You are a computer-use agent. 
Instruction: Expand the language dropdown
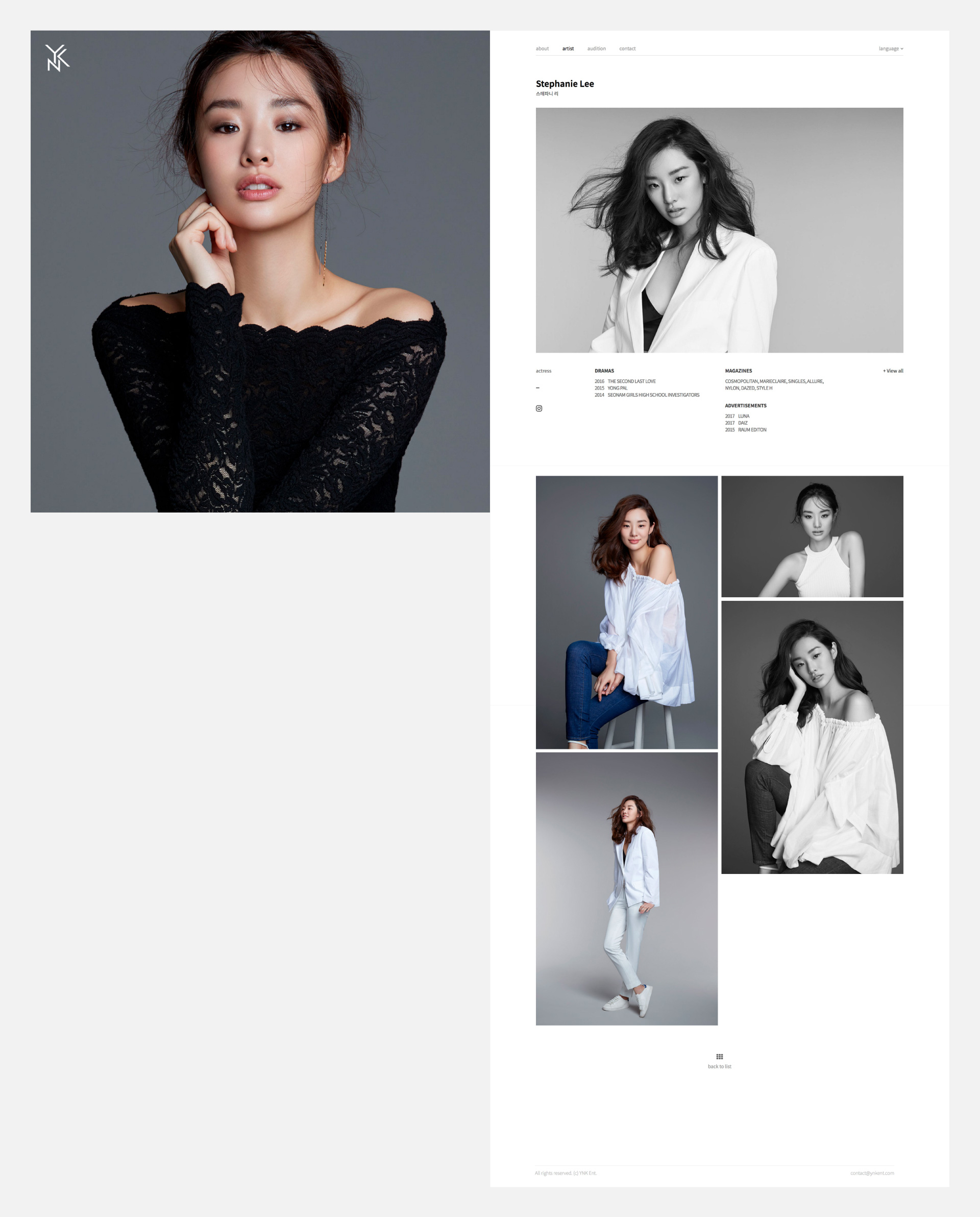(890, 48)
